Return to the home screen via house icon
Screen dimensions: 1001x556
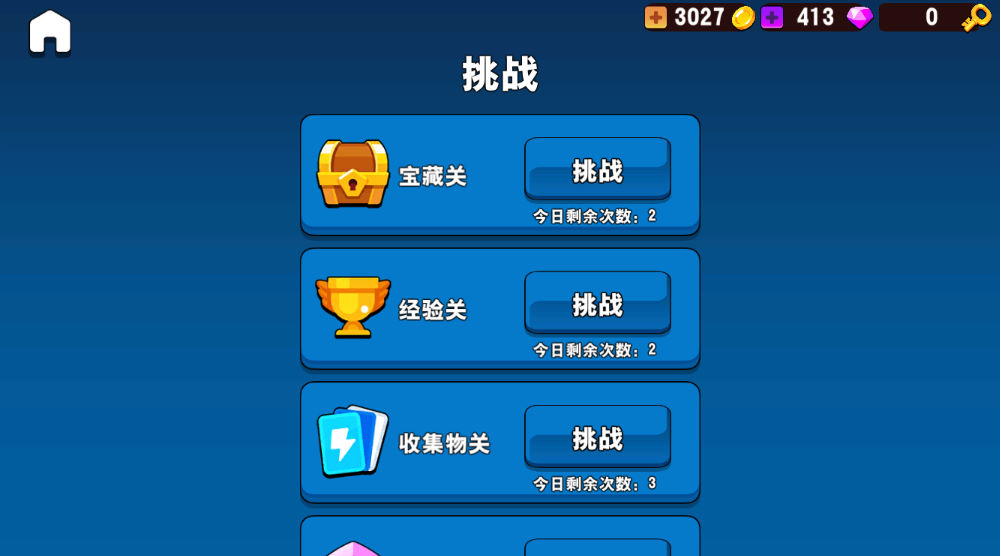[50, 32]
